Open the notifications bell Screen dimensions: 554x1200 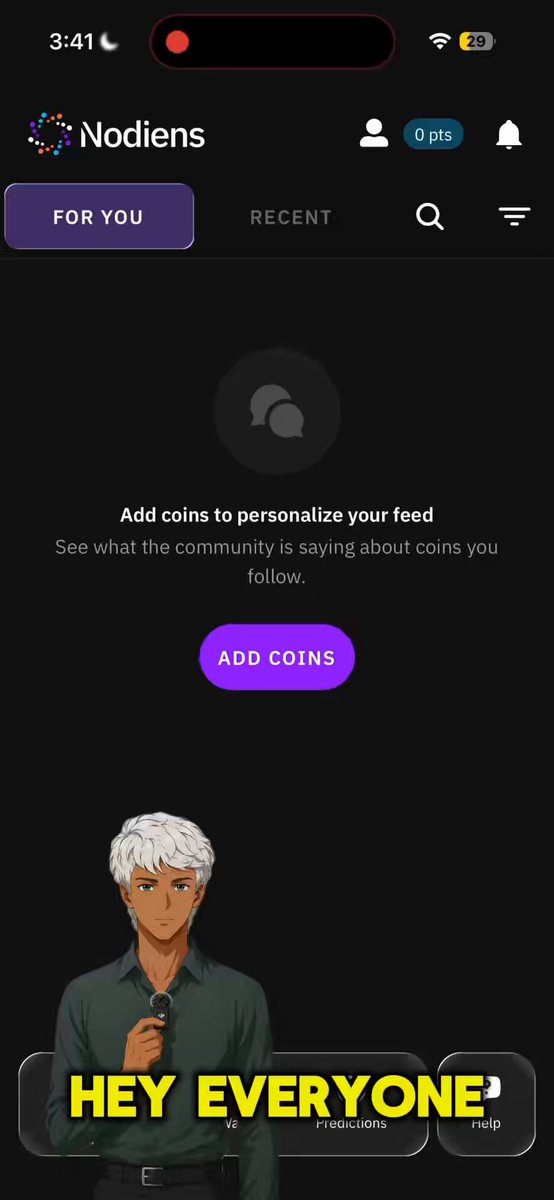[x=509, y=134]
